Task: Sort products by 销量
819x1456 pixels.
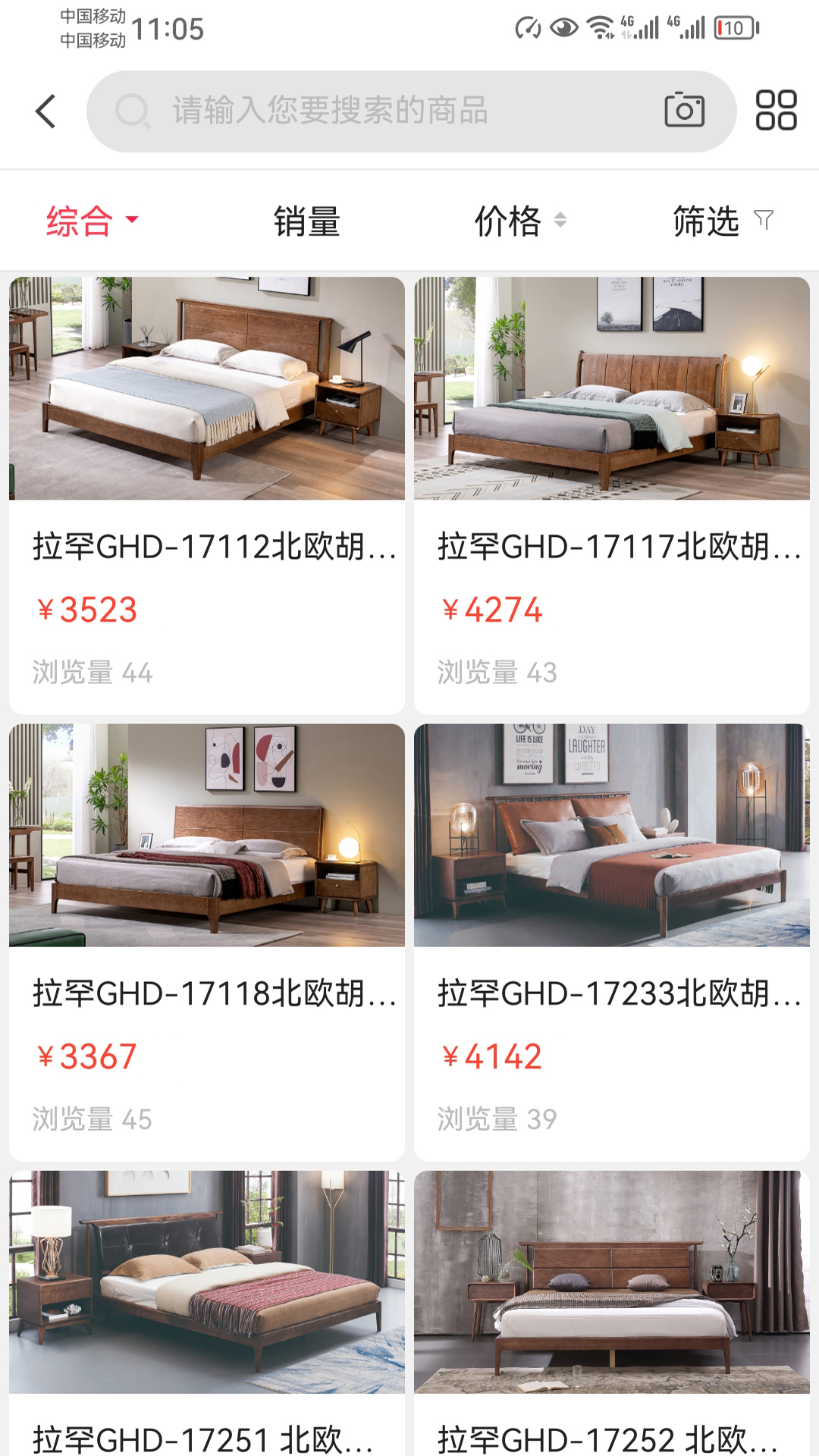Action: click(306, 221)
